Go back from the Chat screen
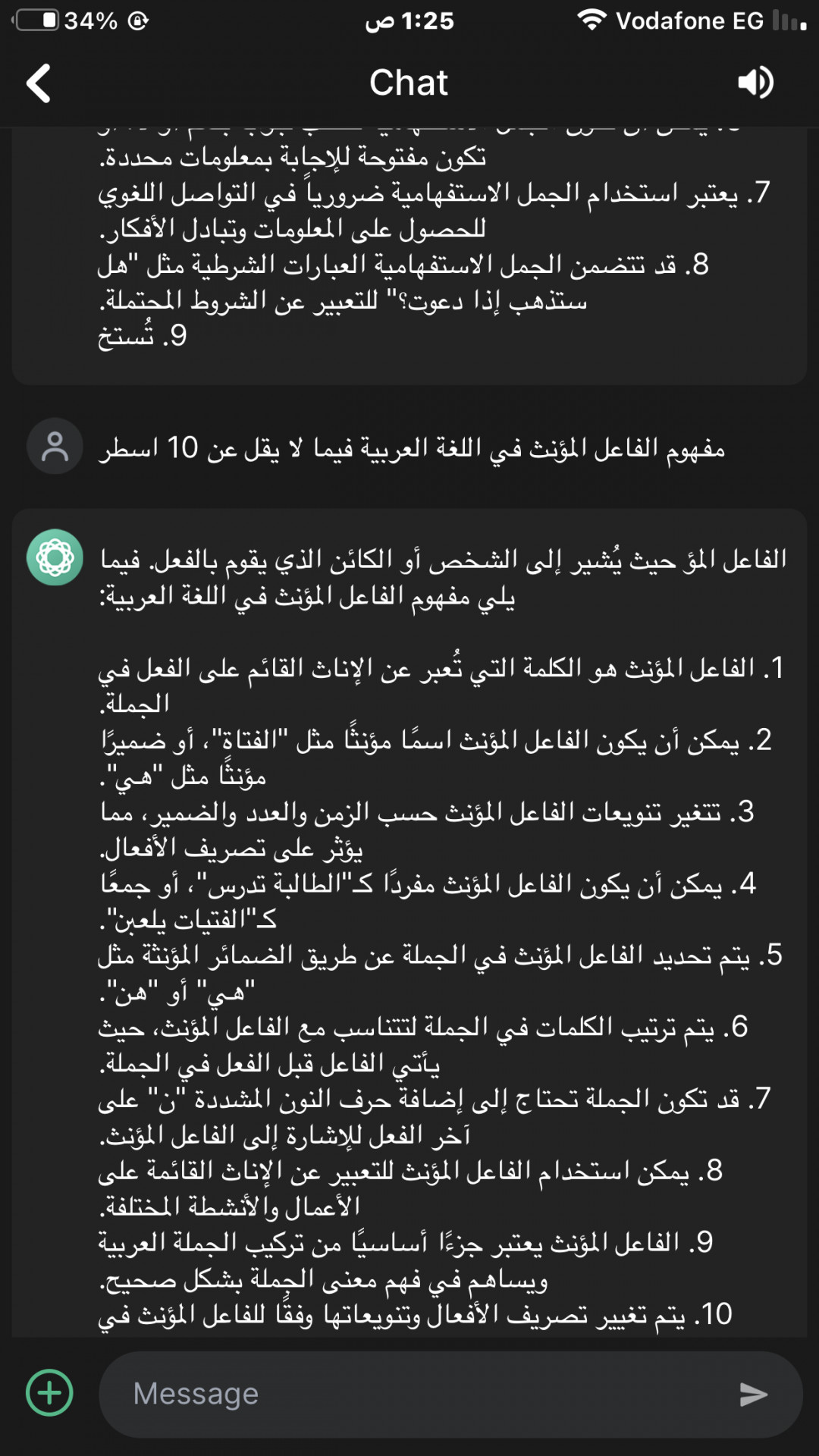The image size is (819, 1456). [x=38, y=83]
